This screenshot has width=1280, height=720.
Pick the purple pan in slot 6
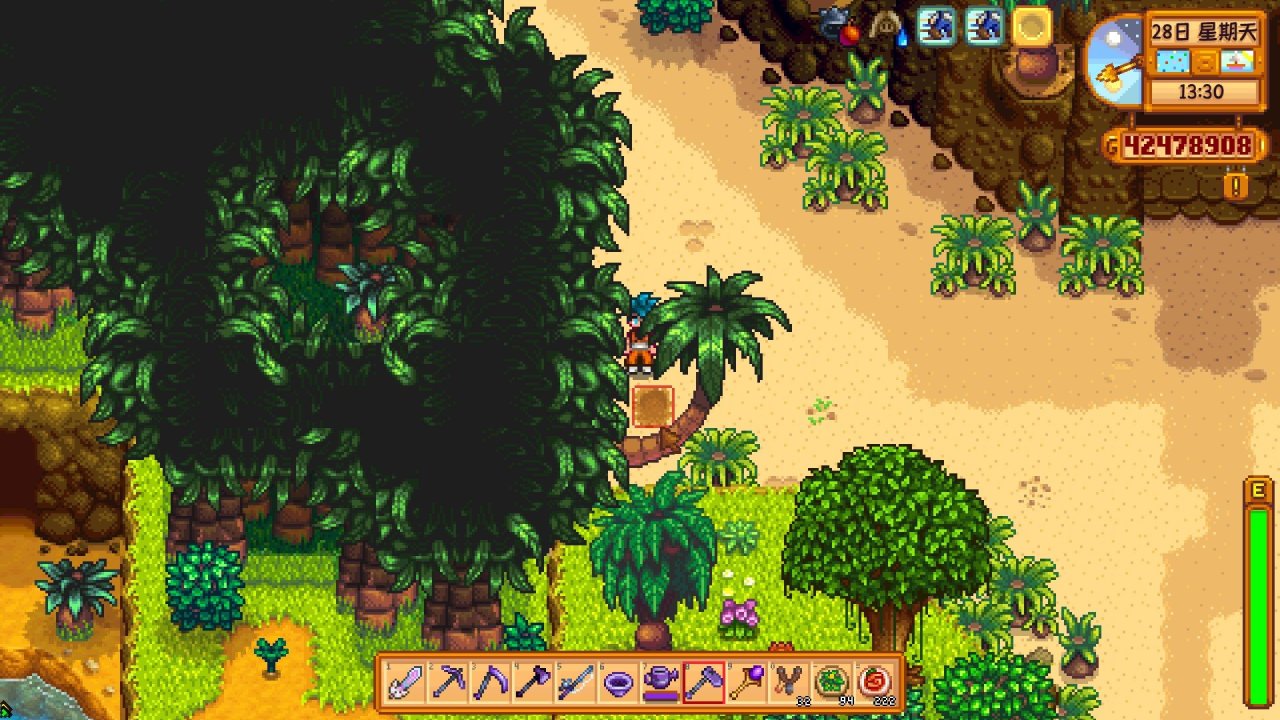click(x=619, y=684)
